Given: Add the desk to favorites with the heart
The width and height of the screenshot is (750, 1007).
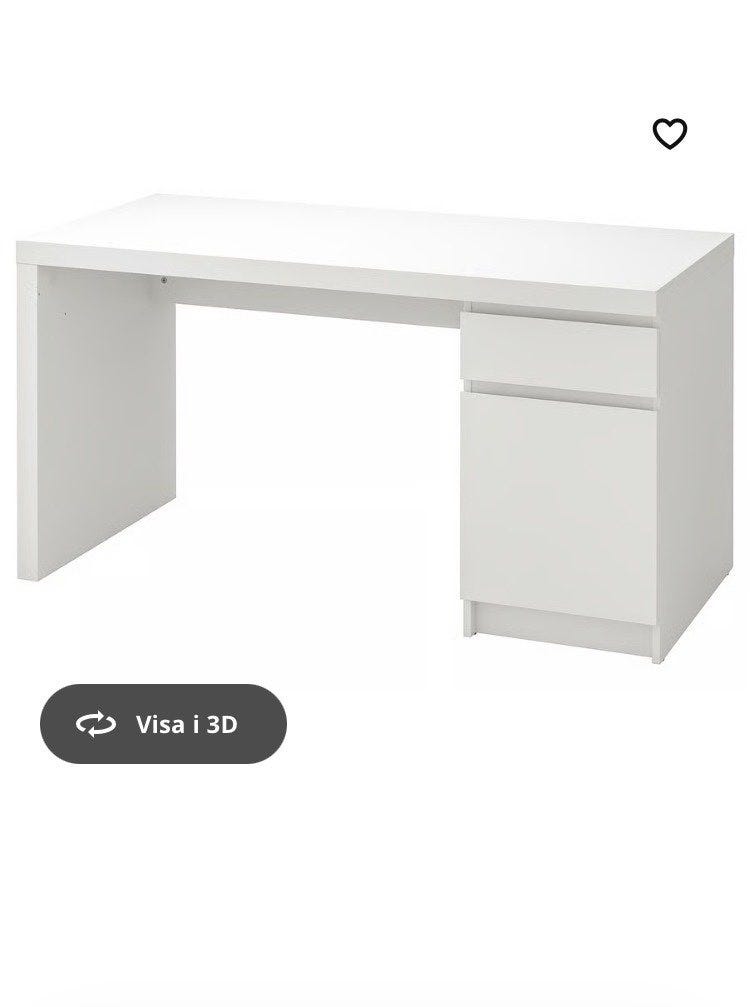Looking at the screenshot, I should point(670,133).
